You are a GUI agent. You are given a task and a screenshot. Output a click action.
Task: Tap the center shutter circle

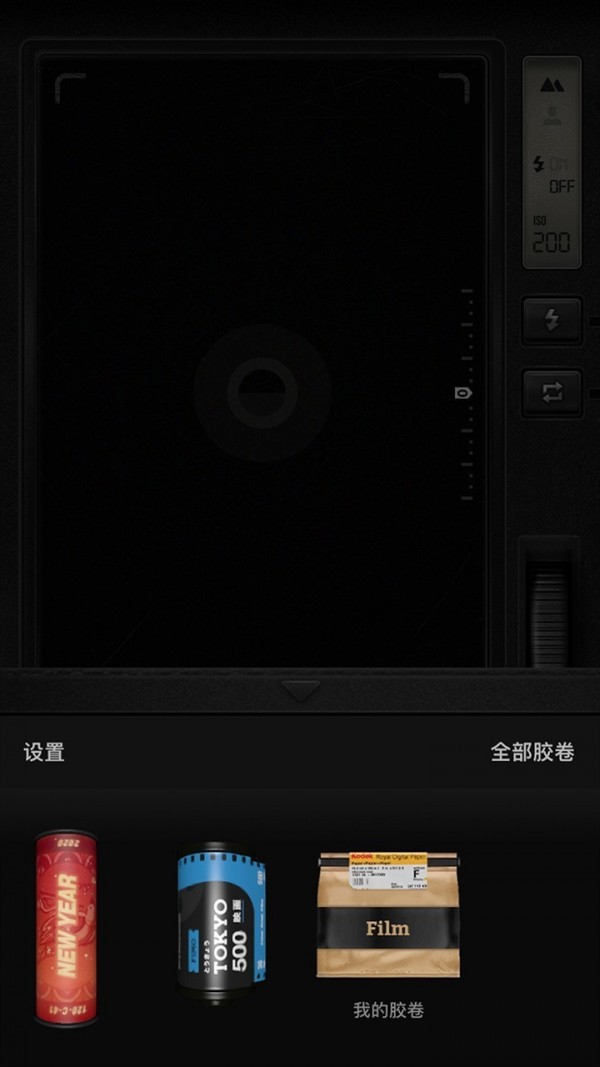coord(262,392)
